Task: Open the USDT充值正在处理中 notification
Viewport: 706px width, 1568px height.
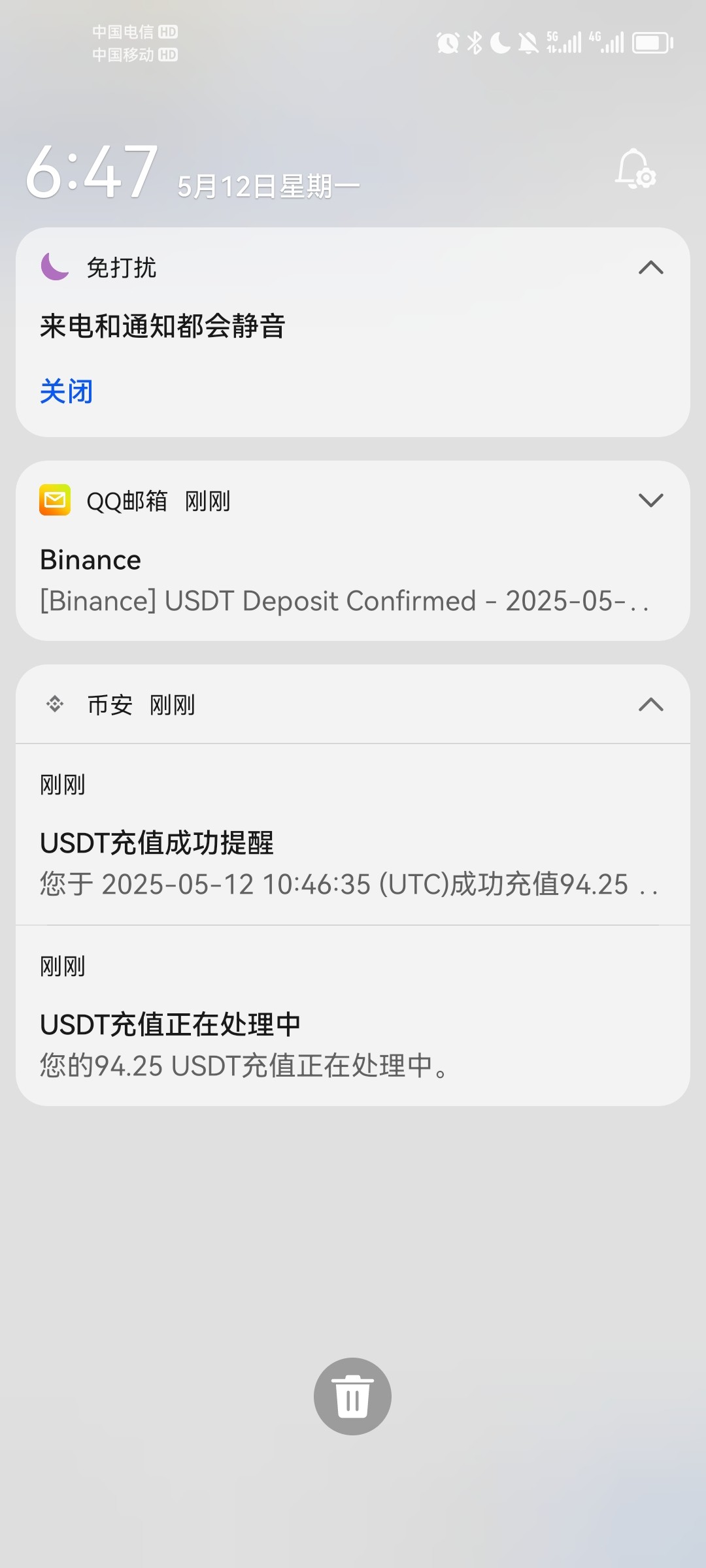Action: pos(350,1043)
